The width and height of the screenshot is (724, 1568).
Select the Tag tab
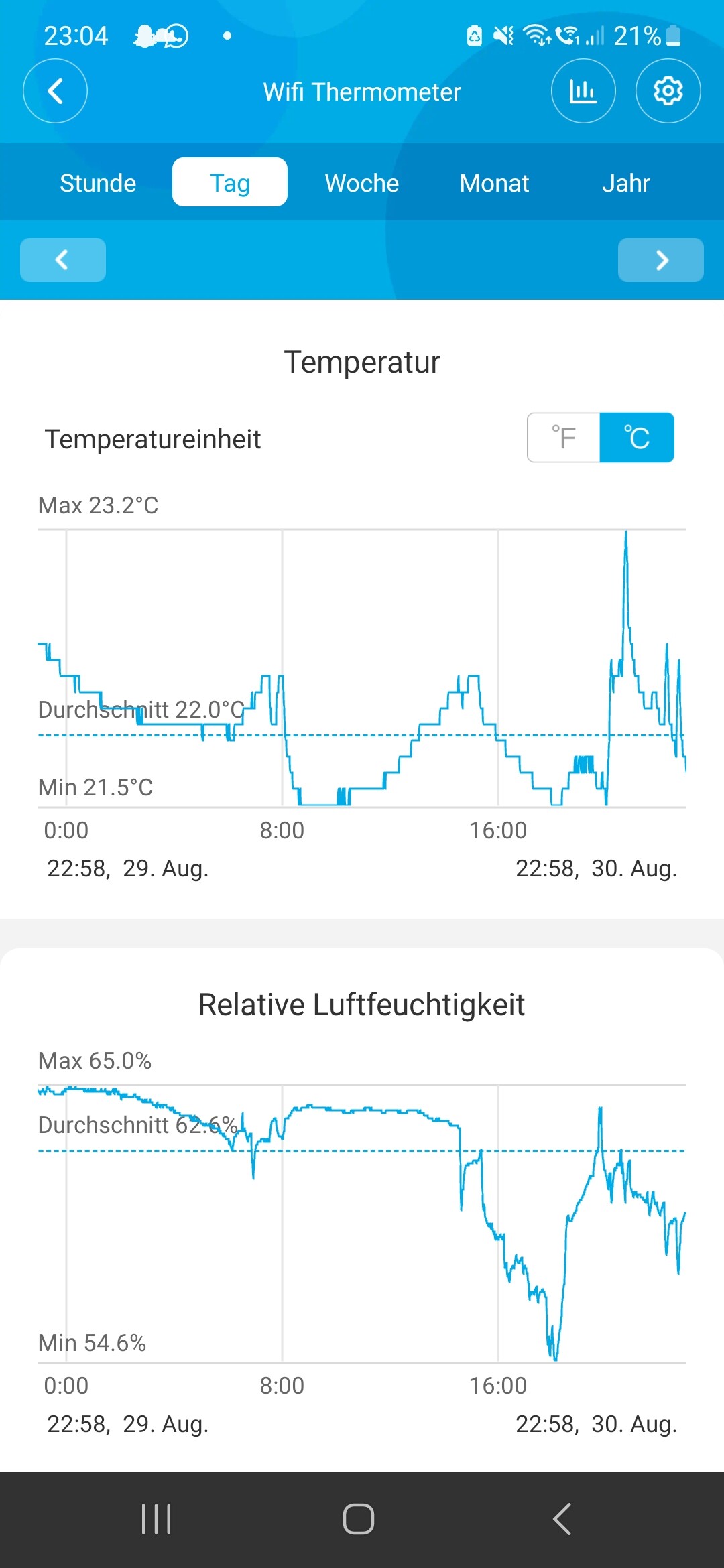[230, 182]
